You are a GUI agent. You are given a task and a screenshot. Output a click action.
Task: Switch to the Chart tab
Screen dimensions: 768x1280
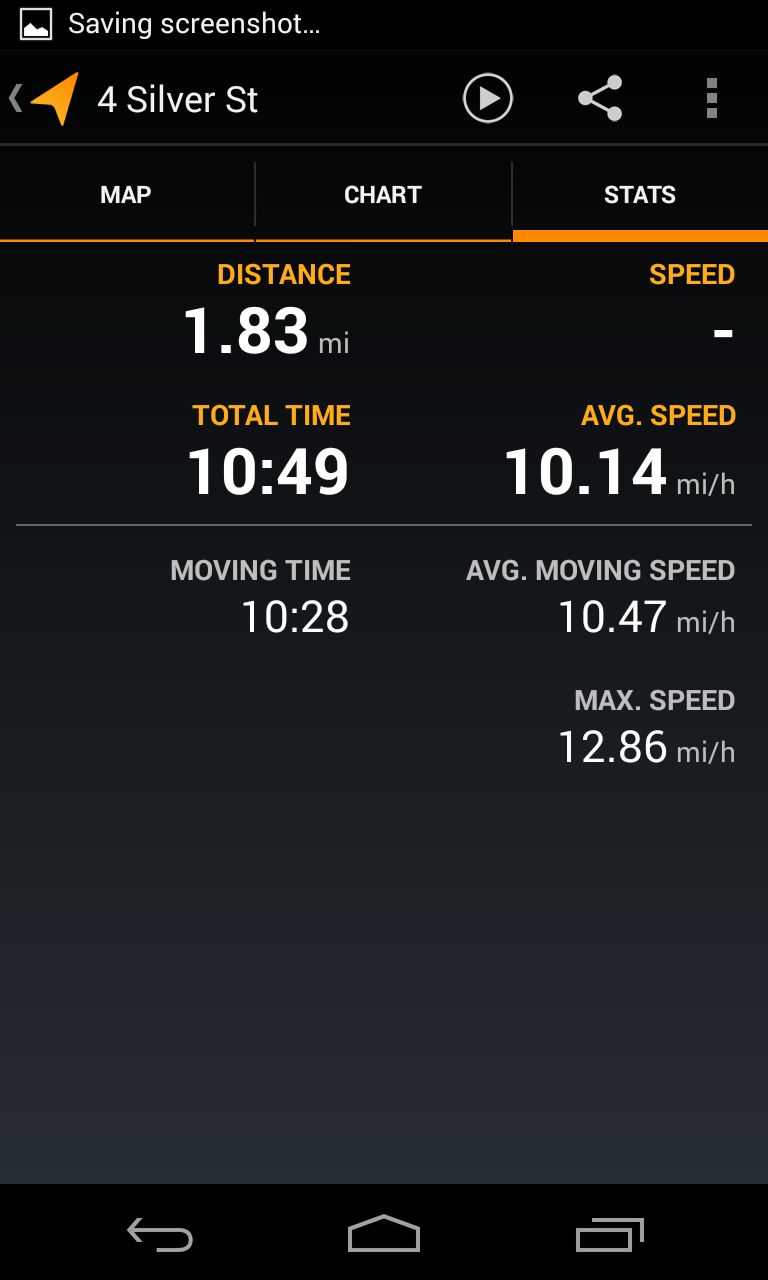coord(383,195)
